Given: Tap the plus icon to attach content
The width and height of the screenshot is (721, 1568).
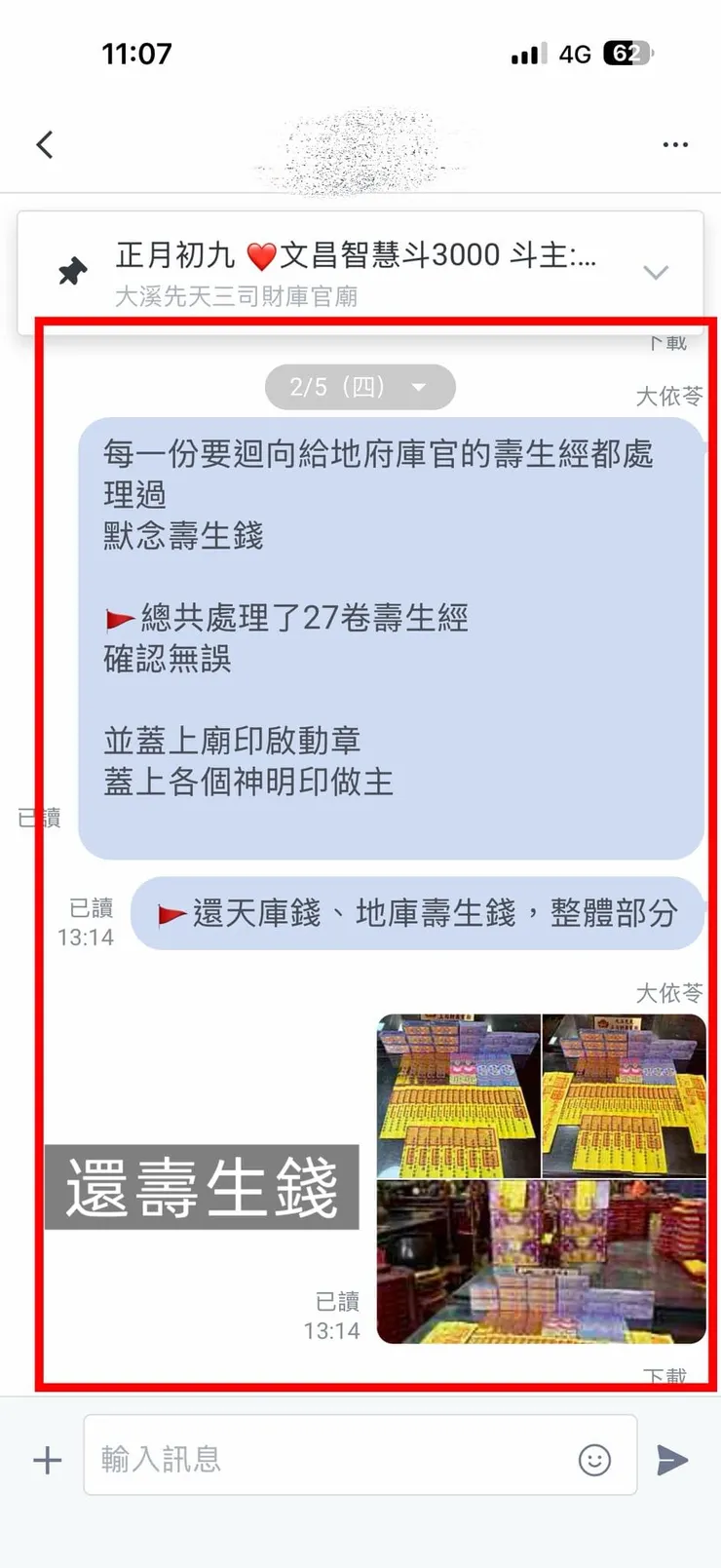Looking at the screenshot, I should [x=46, y=1459].
